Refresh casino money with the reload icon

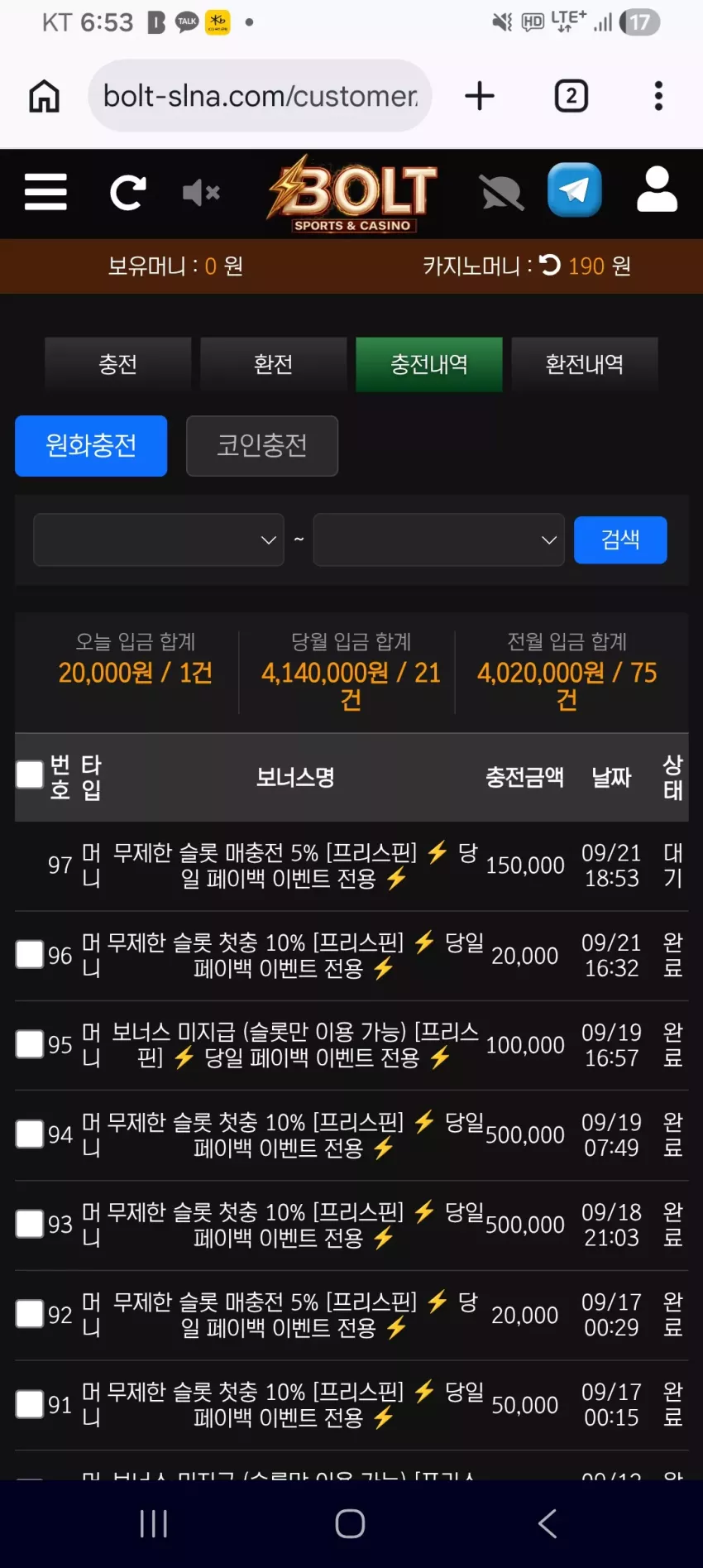(x=550, y=265)
